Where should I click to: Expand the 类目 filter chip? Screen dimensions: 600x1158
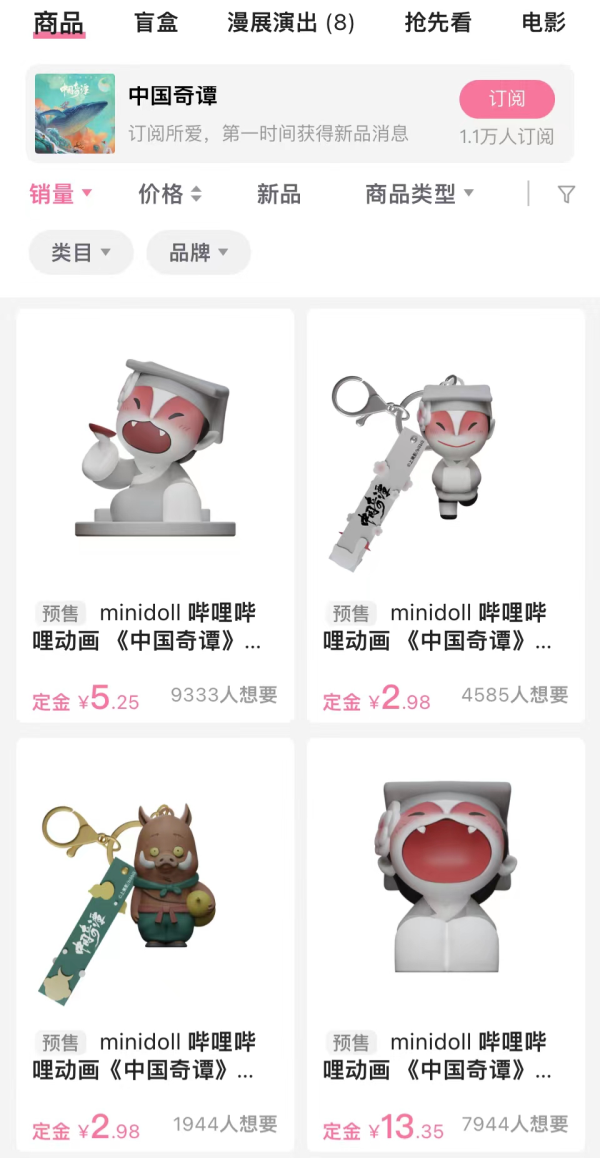(81, 253)
